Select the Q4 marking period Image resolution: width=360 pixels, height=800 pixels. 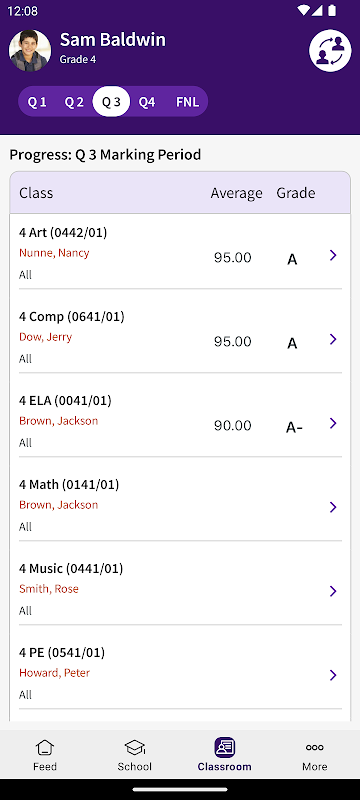(147, 102)
